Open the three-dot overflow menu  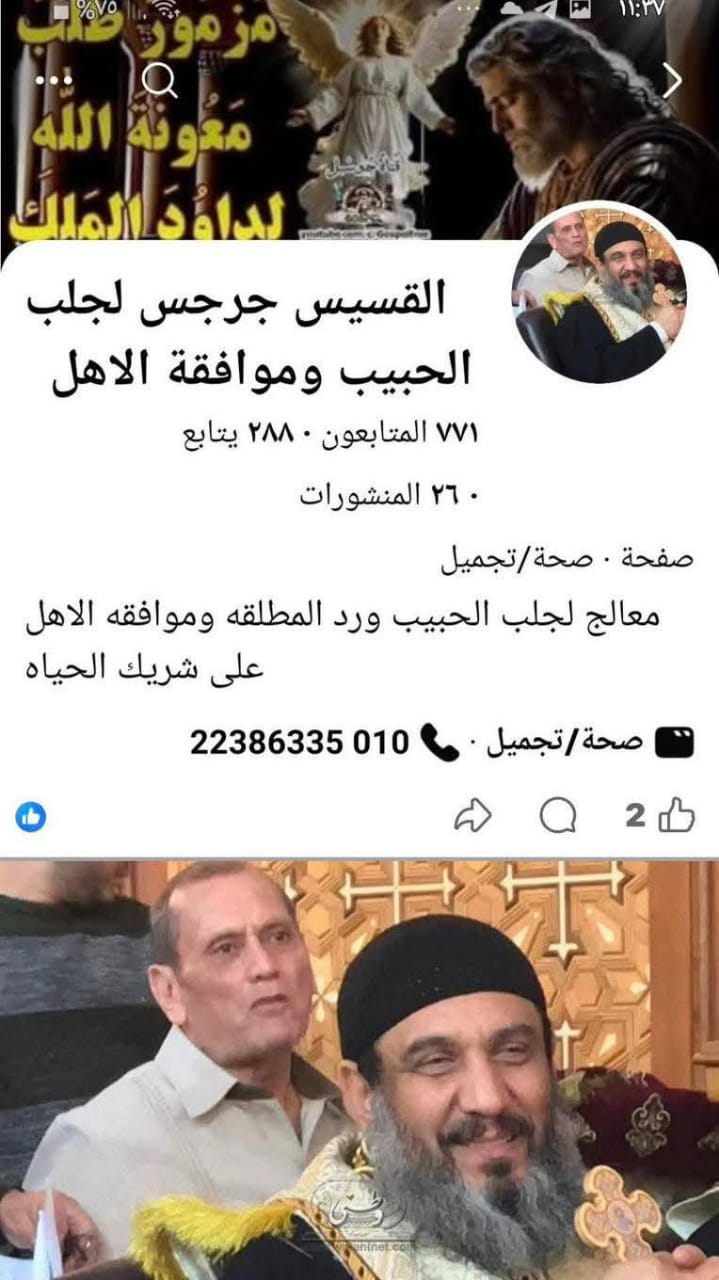coord(54,81)
